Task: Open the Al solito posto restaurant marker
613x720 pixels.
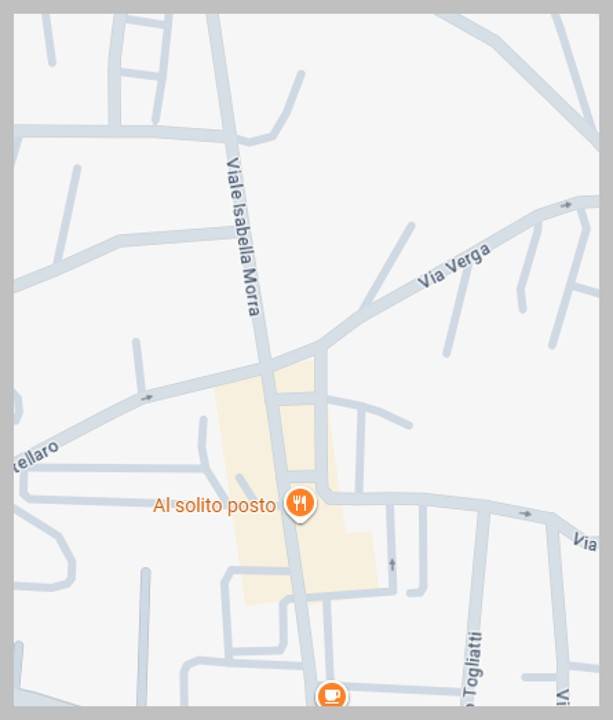Action: tap(299, 503)
